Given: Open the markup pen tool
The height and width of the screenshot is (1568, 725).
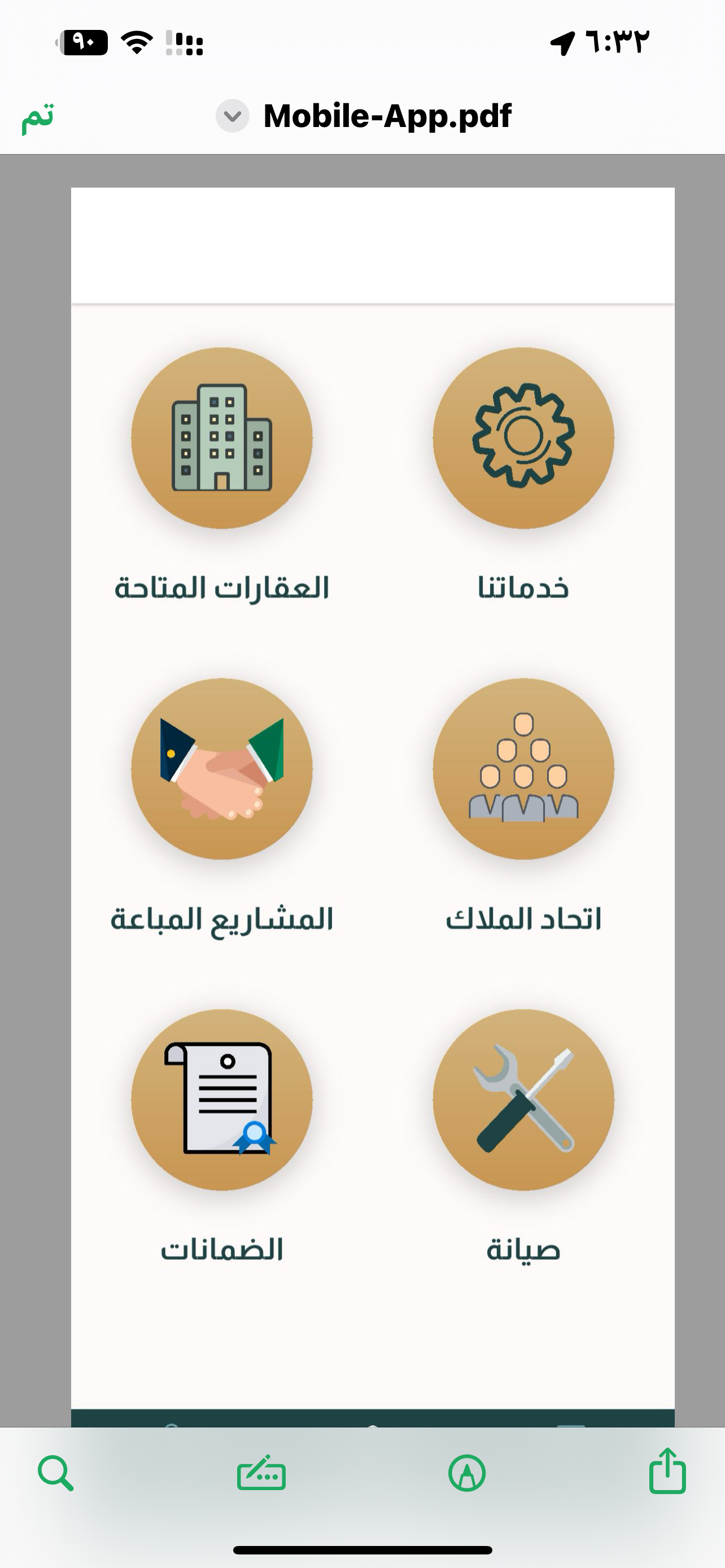Looking at the screenshot, I should (467, 1474).
